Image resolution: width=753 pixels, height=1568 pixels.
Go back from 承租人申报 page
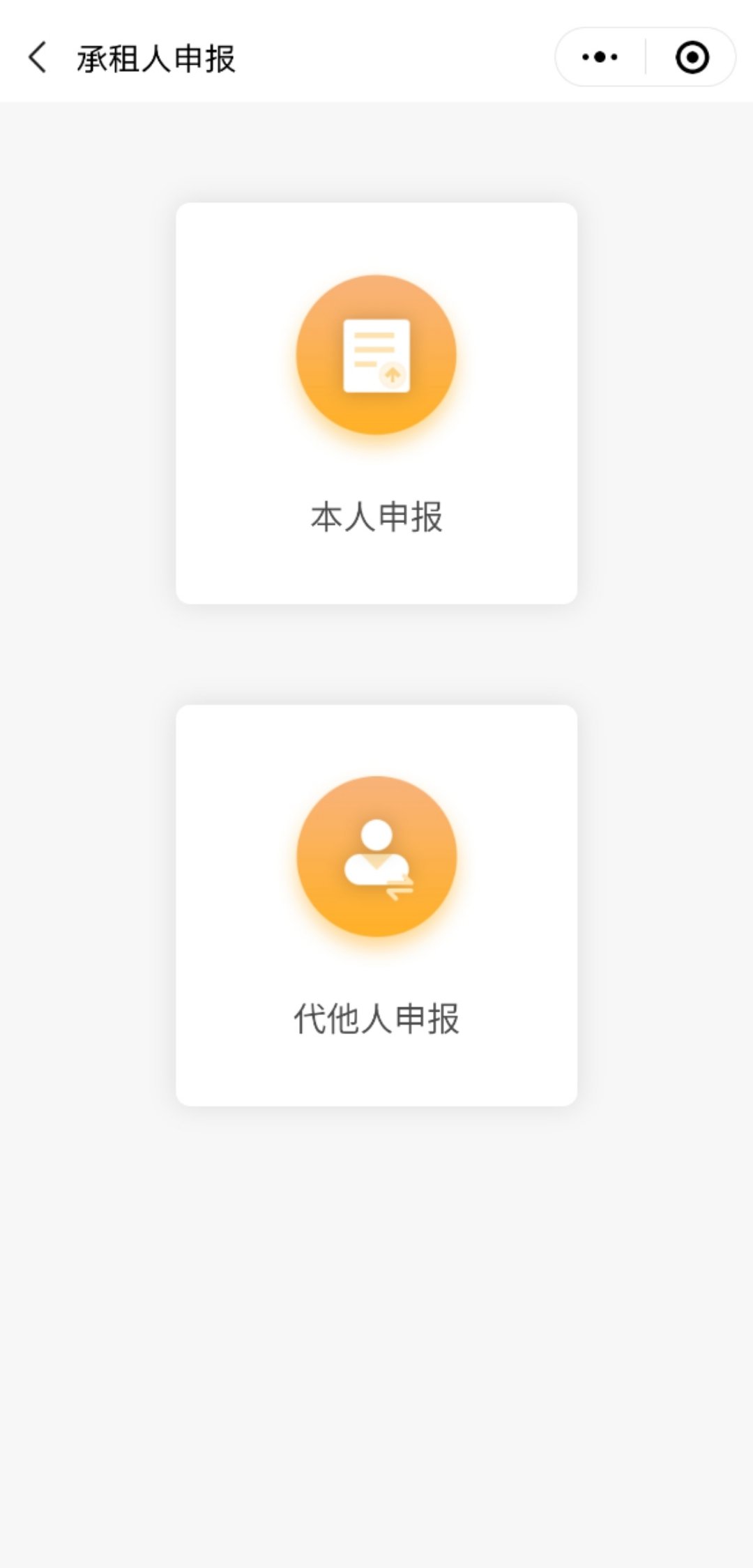[x=38, y=57]
